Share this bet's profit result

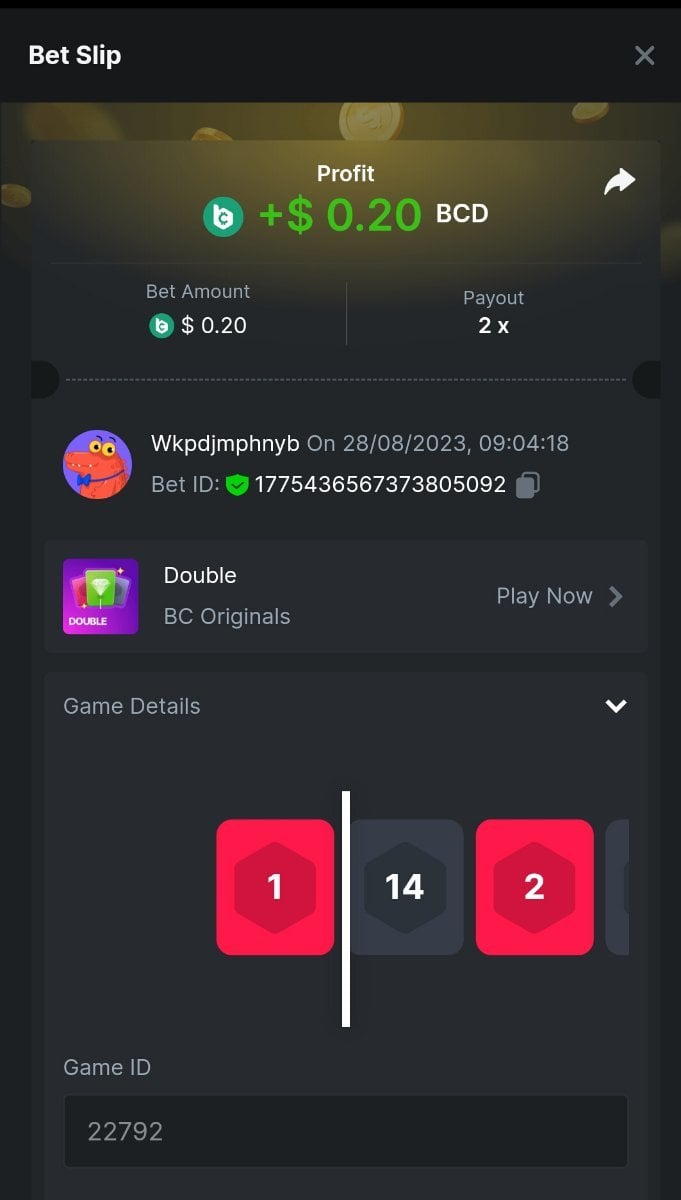620,182
